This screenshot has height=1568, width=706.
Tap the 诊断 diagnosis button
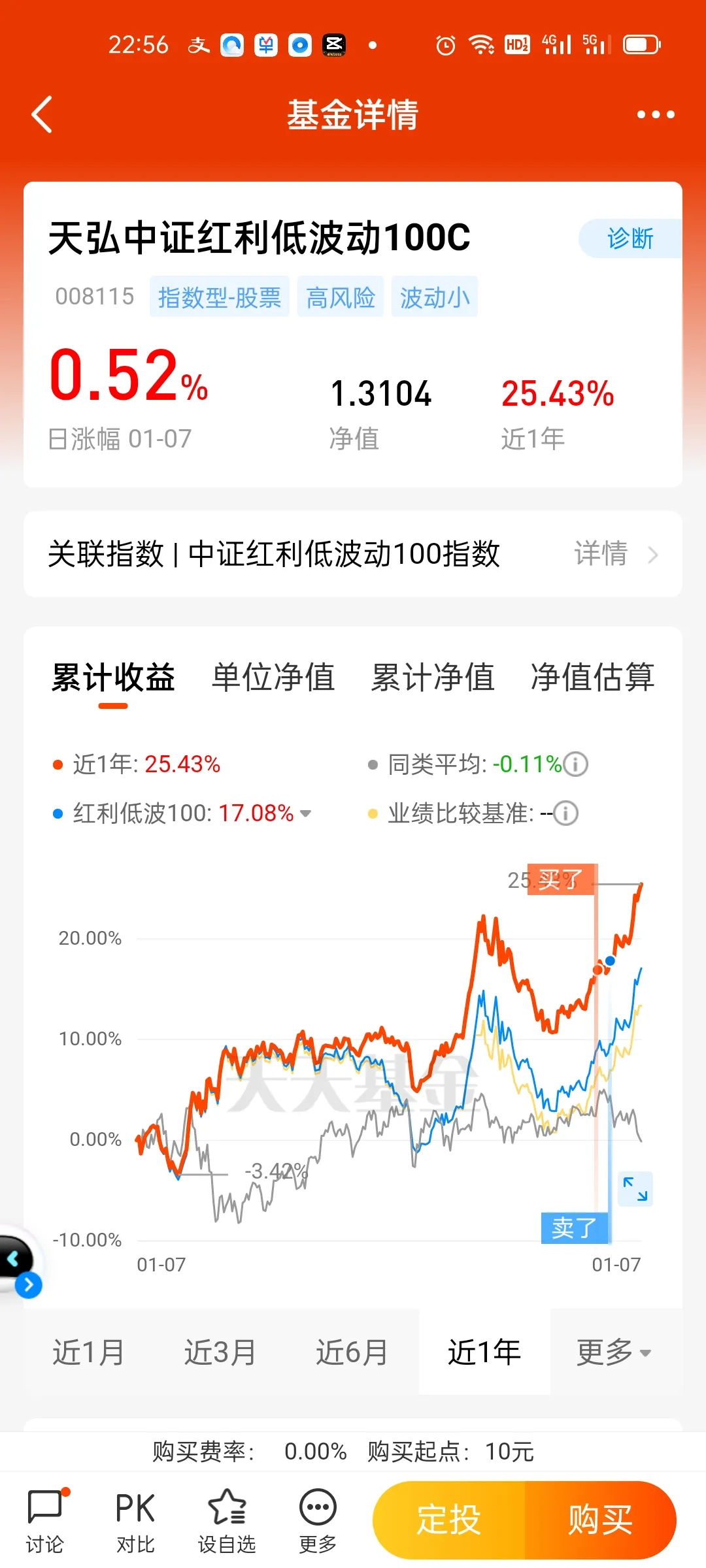click(x=630, y=238)
